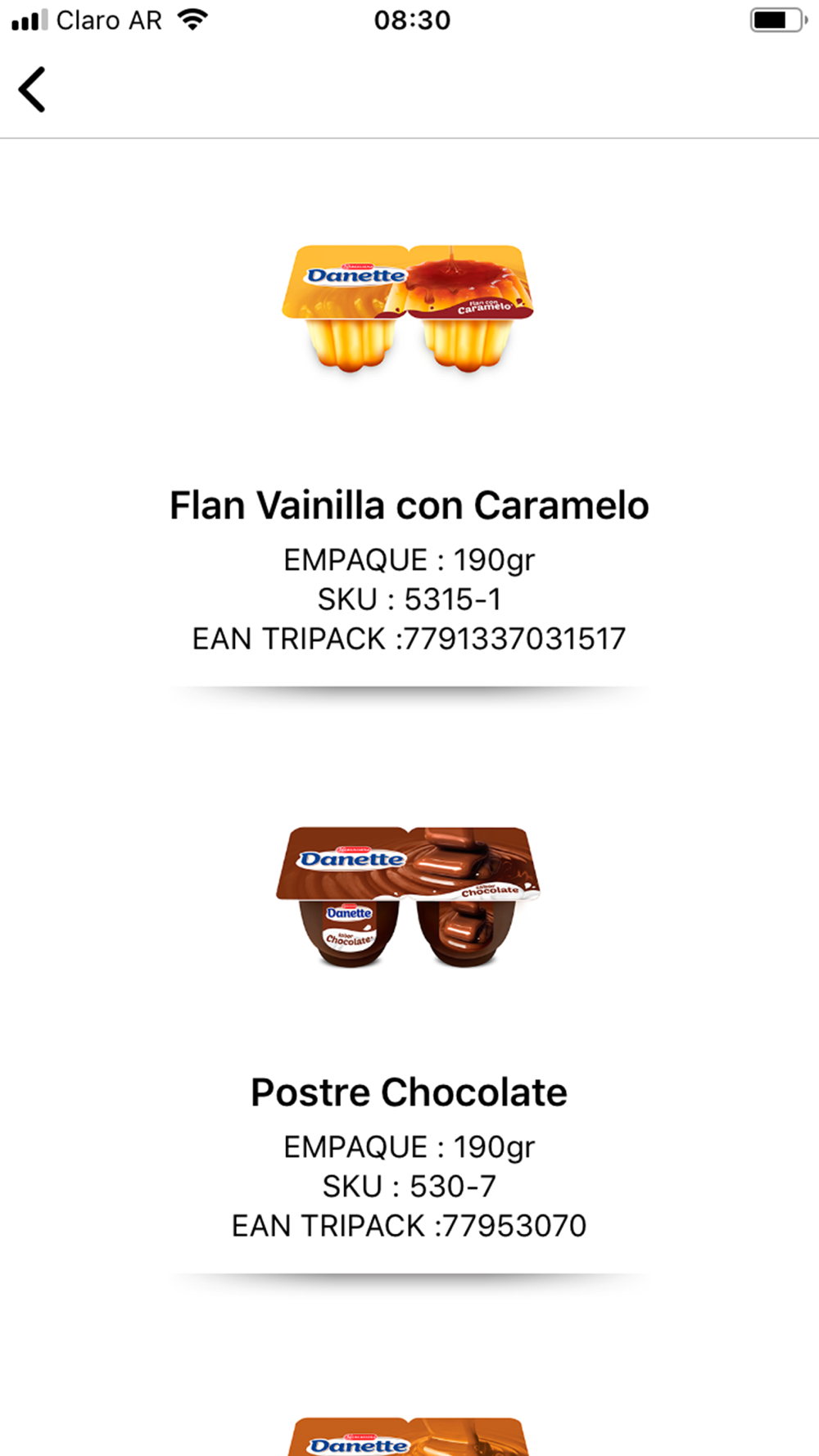Go back to the previous screen
Image resolution: width=819 pixels, height=1456 pixels.
(33, 89)
